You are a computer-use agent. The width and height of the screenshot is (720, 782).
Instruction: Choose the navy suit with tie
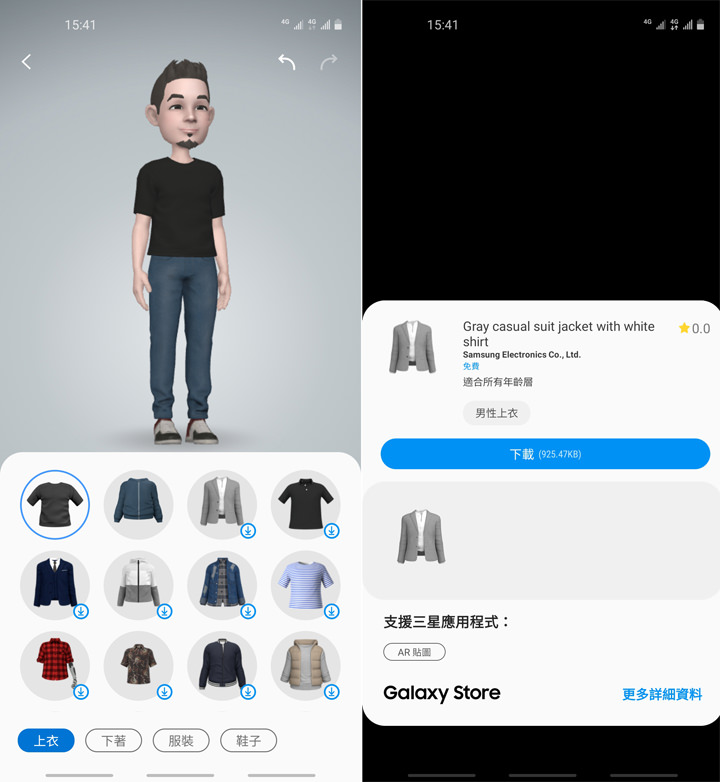[x=55, y=585]
